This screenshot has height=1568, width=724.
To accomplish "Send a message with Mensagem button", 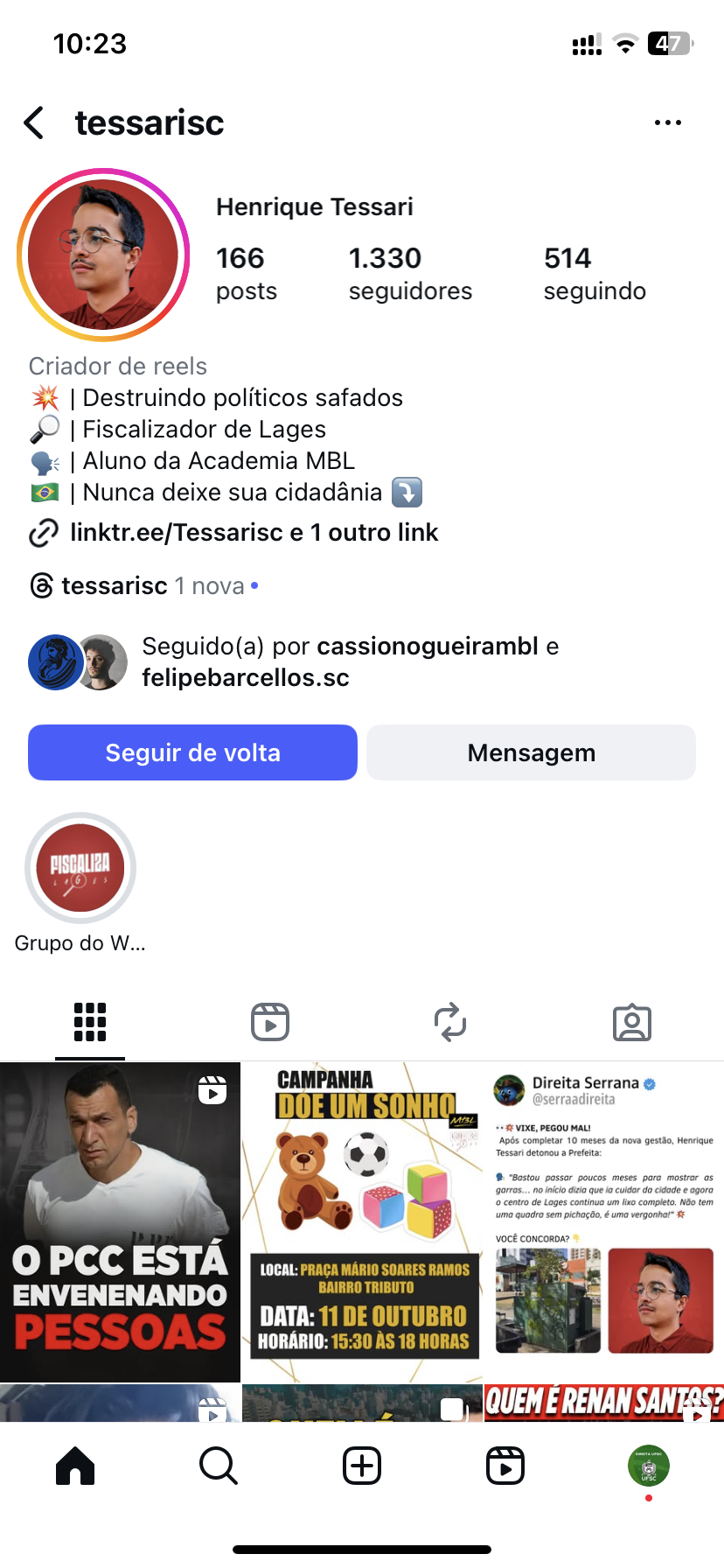I will click(x=531, y=752).
